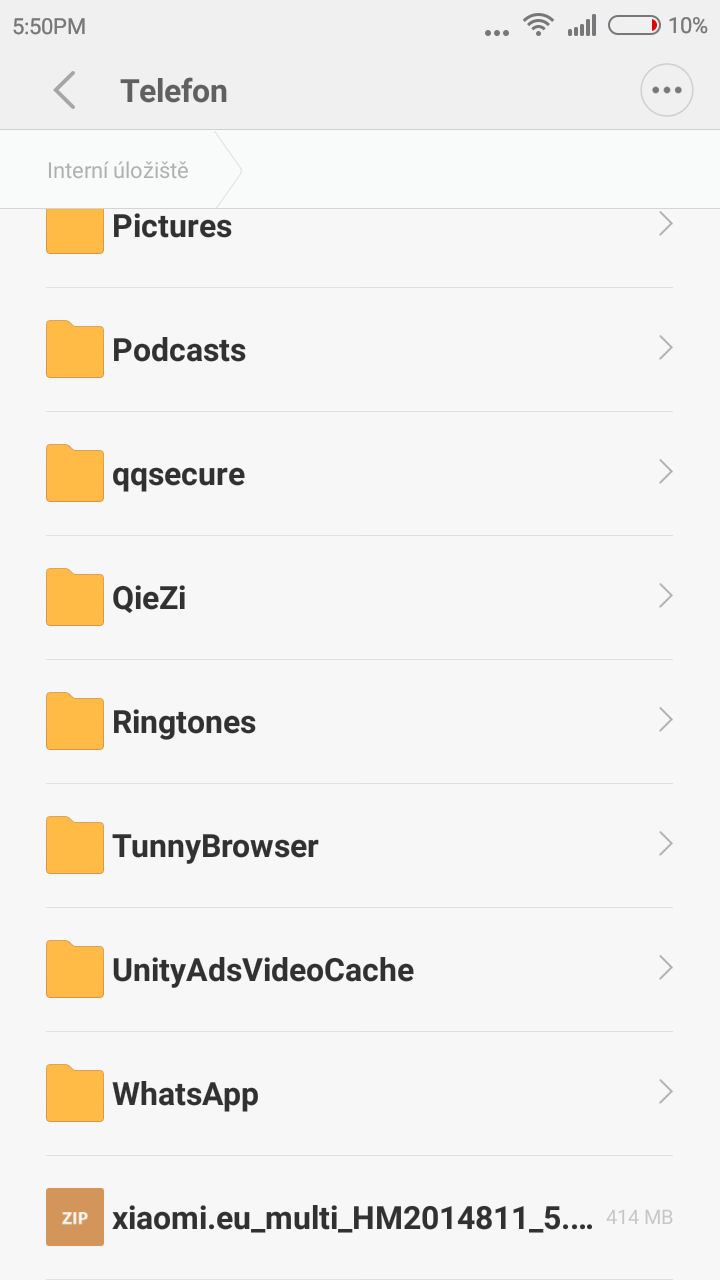The height and width of the screenshot is (1280, 720).
Task: Open the Ringtones folder
Action: pyautogui.click(x=360, y=722)
